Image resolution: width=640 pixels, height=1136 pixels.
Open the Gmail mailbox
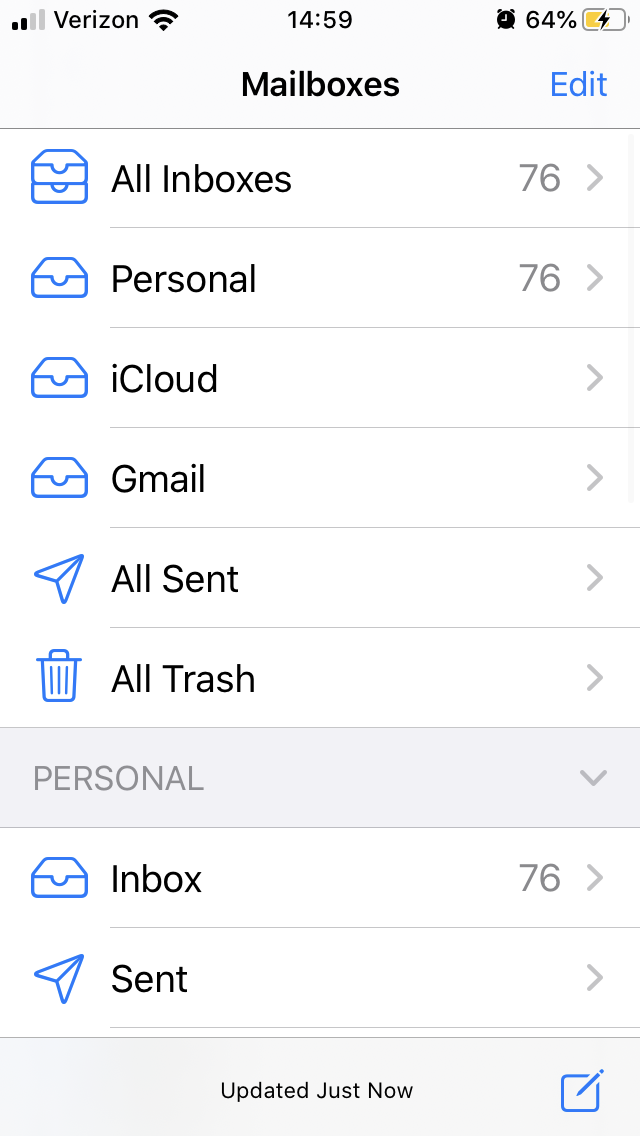pyautogui.click(x=320, y=479)
